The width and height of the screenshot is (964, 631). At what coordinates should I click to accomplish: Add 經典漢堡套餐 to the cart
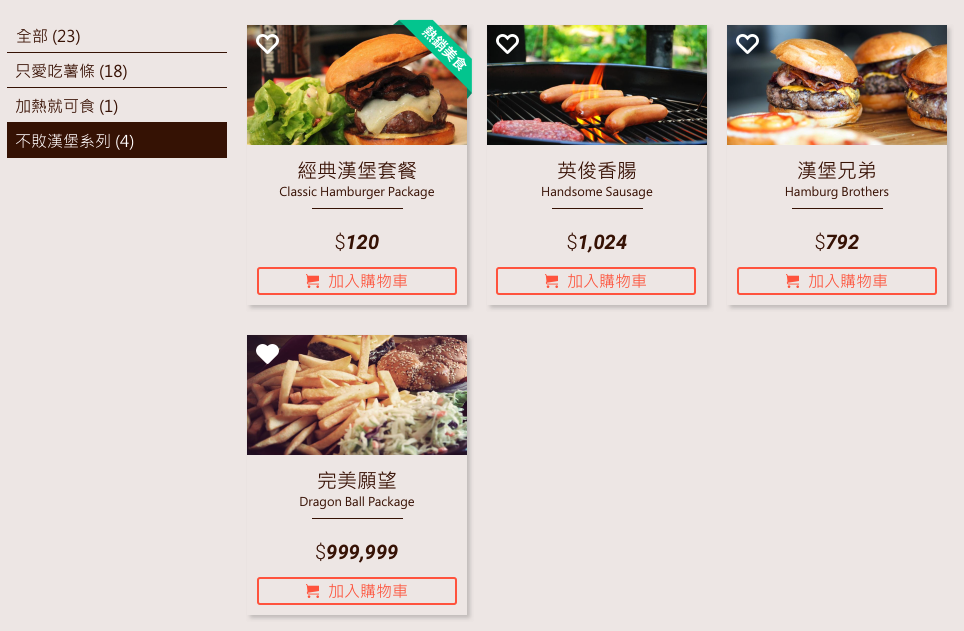pyautogui.click(x=357, y=281)
